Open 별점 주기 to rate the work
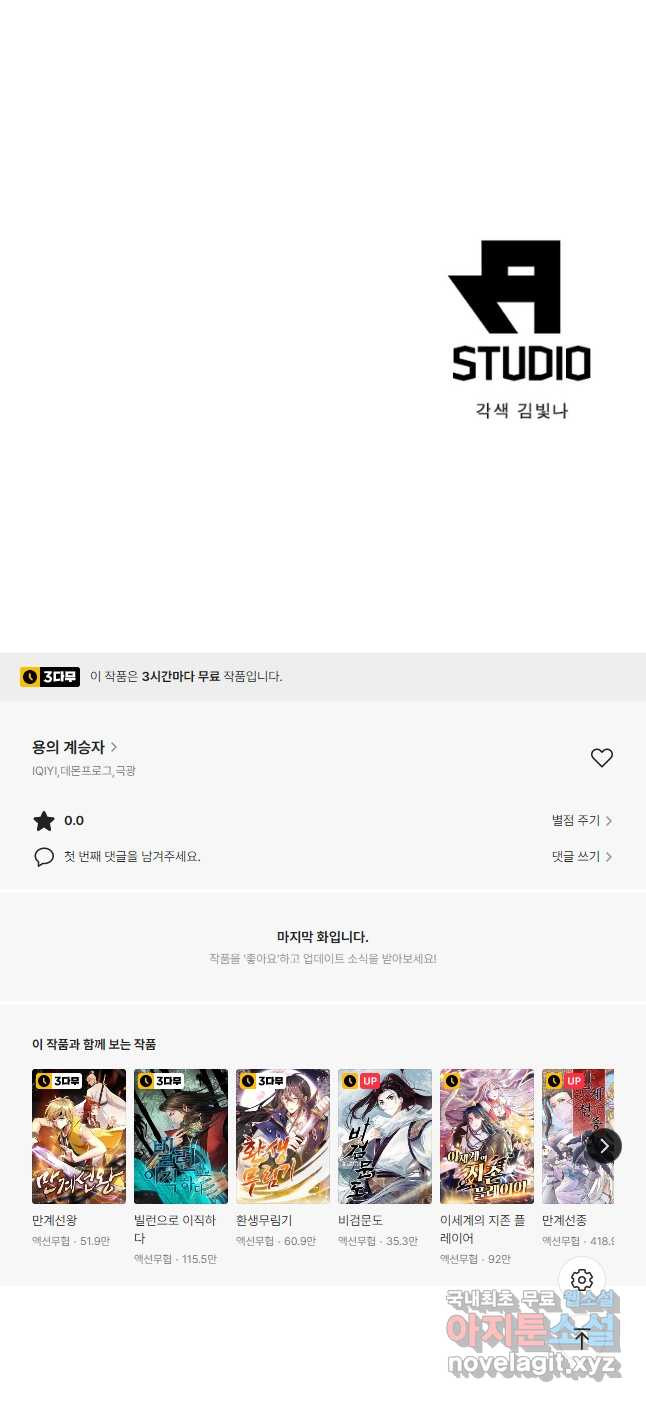This screenshot has height=1402, width=646. [581, 821]
